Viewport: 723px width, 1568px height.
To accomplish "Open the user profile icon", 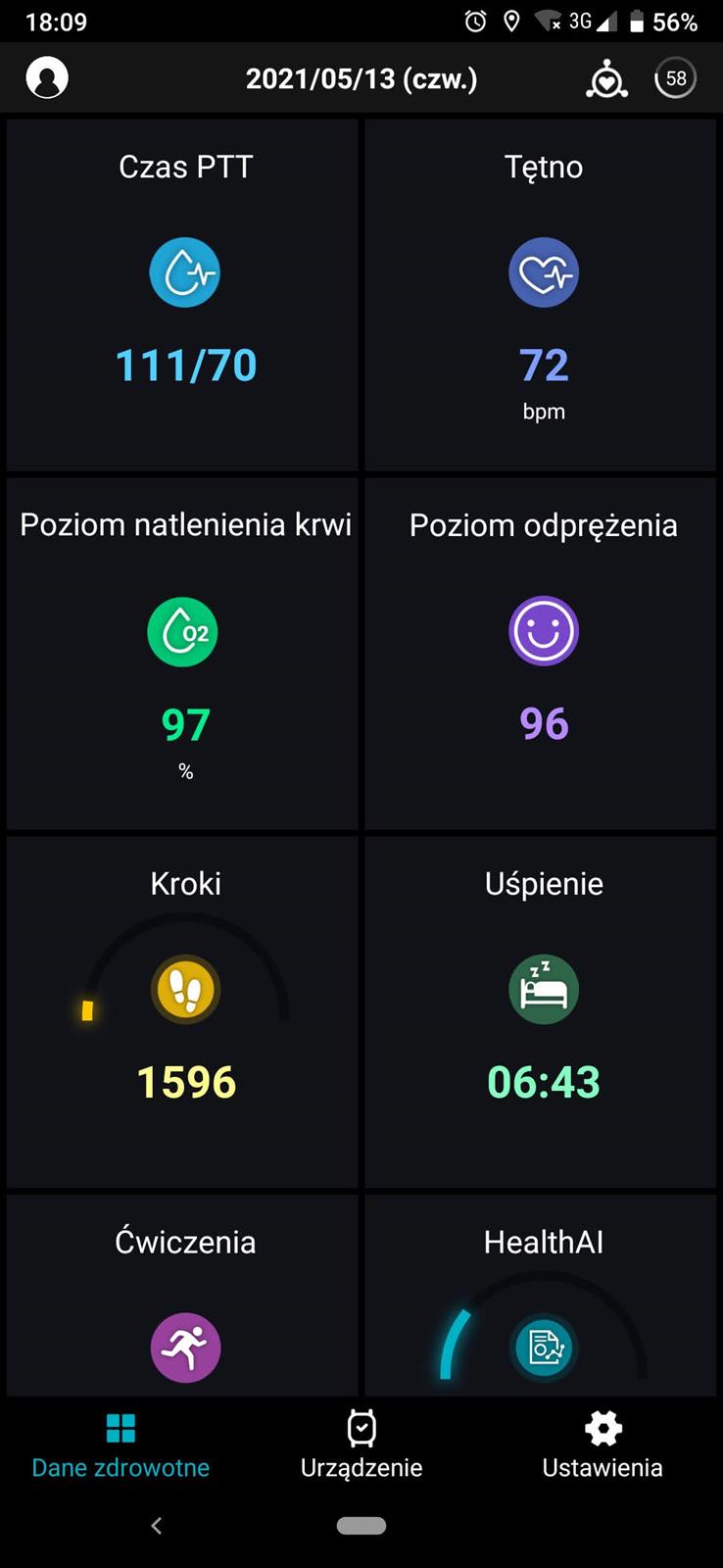I will pos(47,78).
